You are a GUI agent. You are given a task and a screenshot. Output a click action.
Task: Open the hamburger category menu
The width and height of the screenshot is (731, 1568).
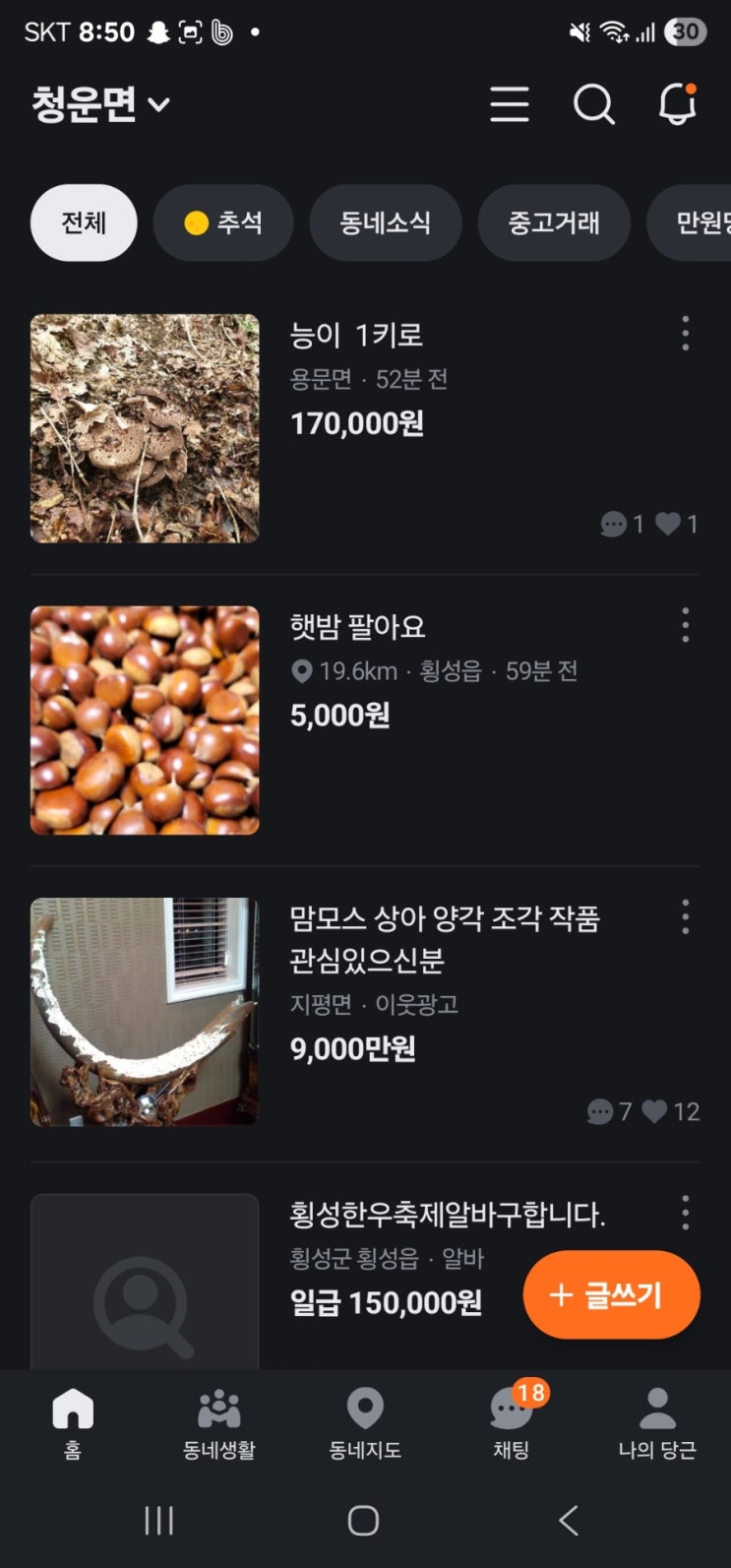(x=510, y=104)
